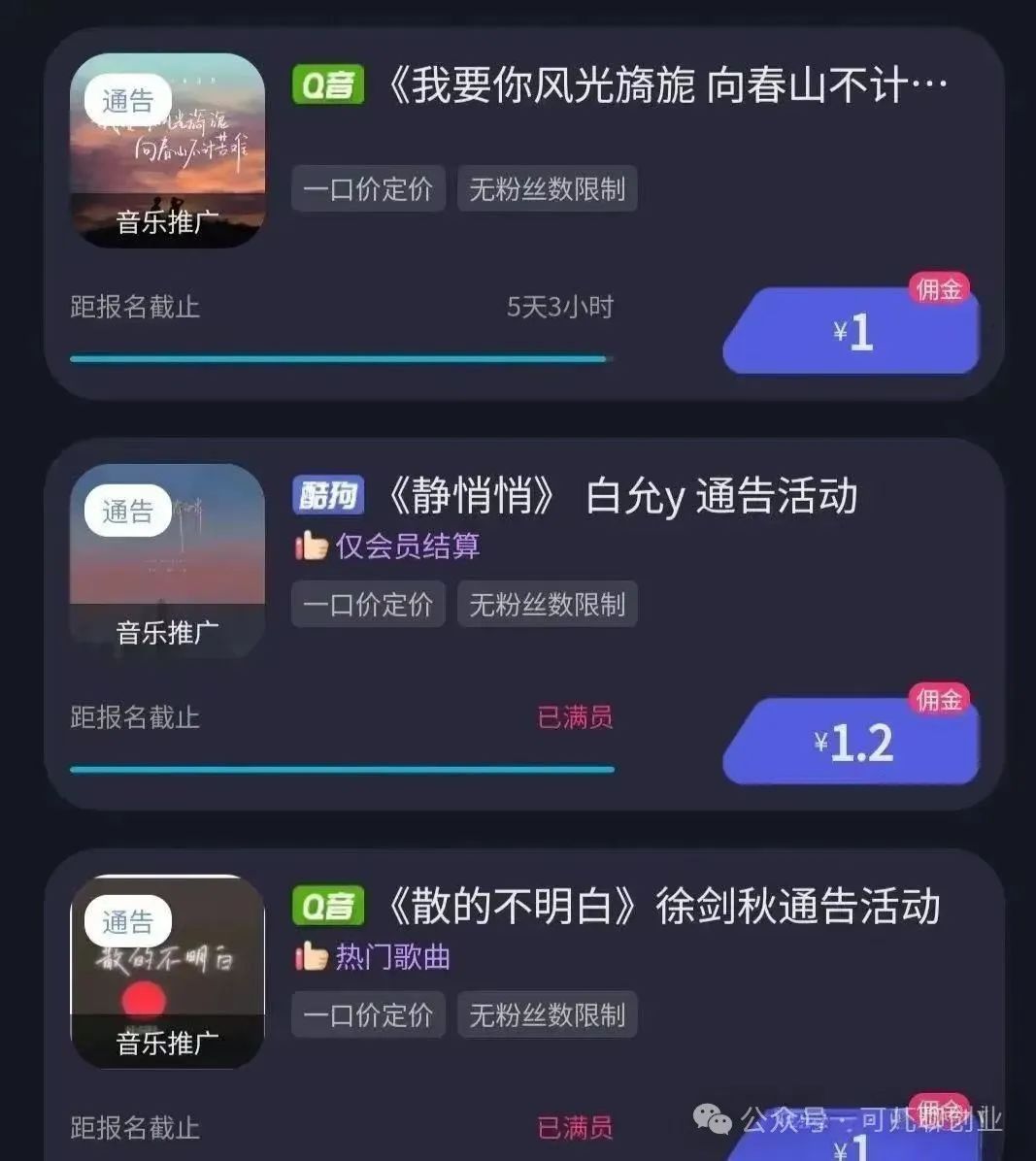Click the deadline progress bar on first card

[x=340, y=359]
